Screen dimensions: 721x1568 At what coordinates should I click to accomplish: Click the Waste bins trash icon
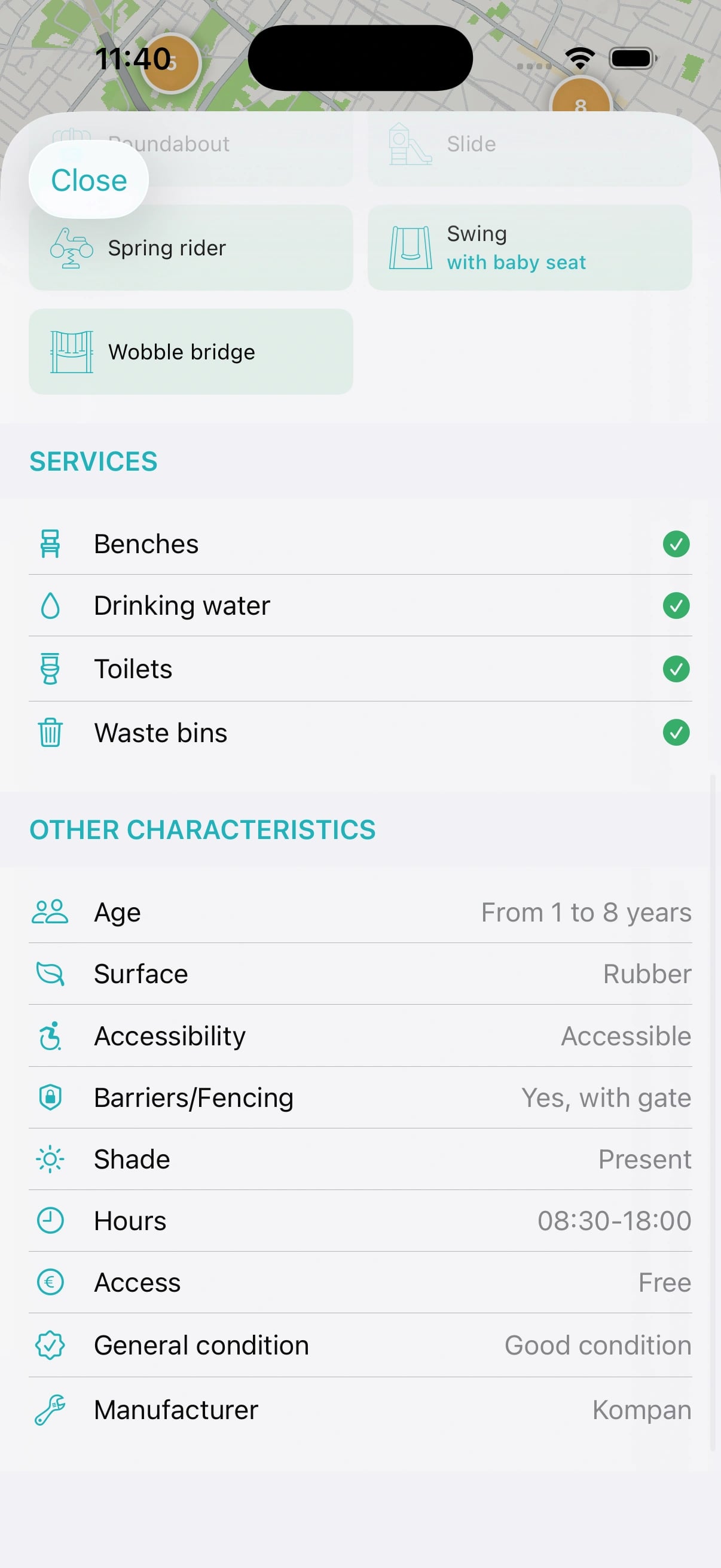tap(50, 733)
